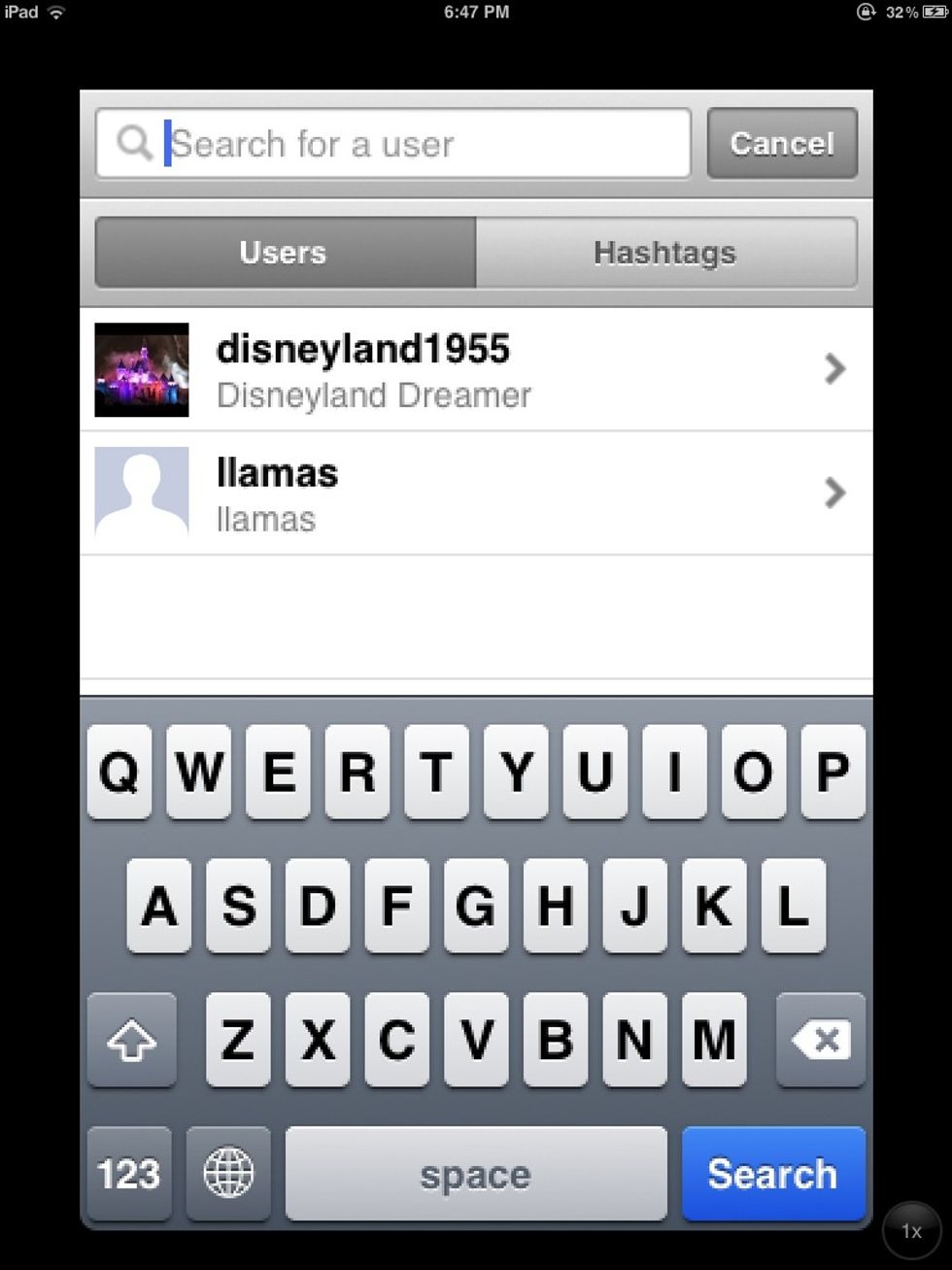The image size is (952, 1270).
Task: Open llamas profile via its chevron arrow
Action: point(835,494)
